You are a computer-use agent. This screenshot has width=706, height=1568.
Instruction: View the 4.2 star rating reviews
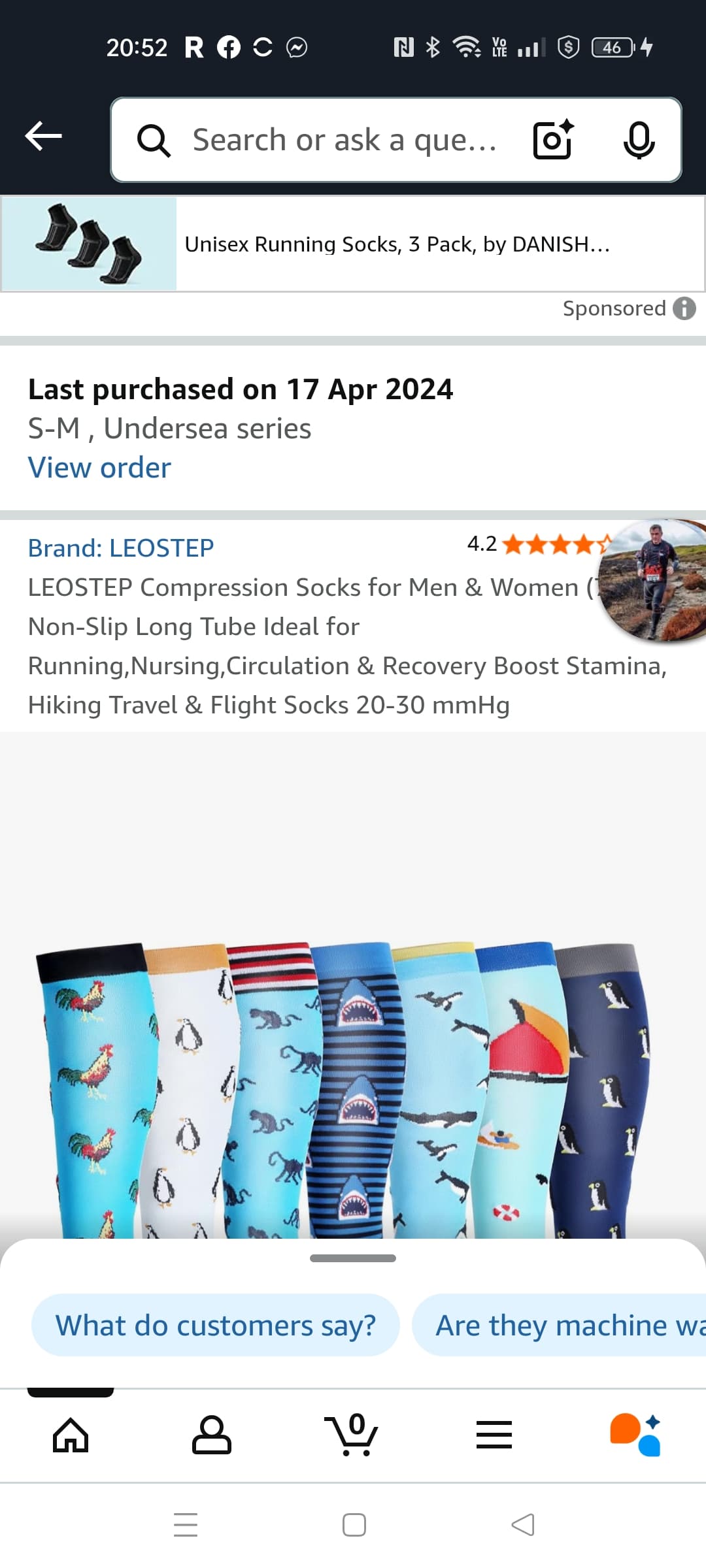[539, 544]
